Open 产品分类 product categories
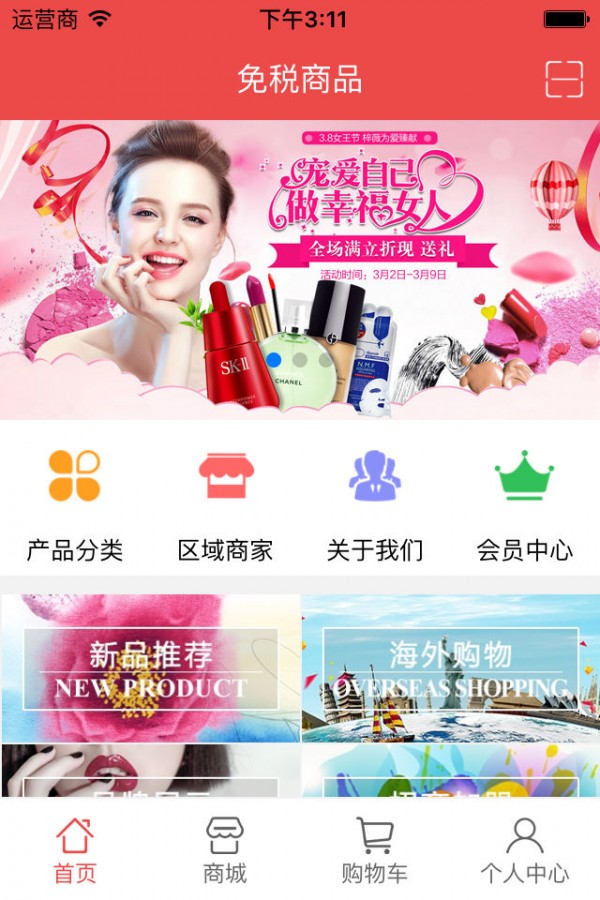 click(x=75, y=505)
